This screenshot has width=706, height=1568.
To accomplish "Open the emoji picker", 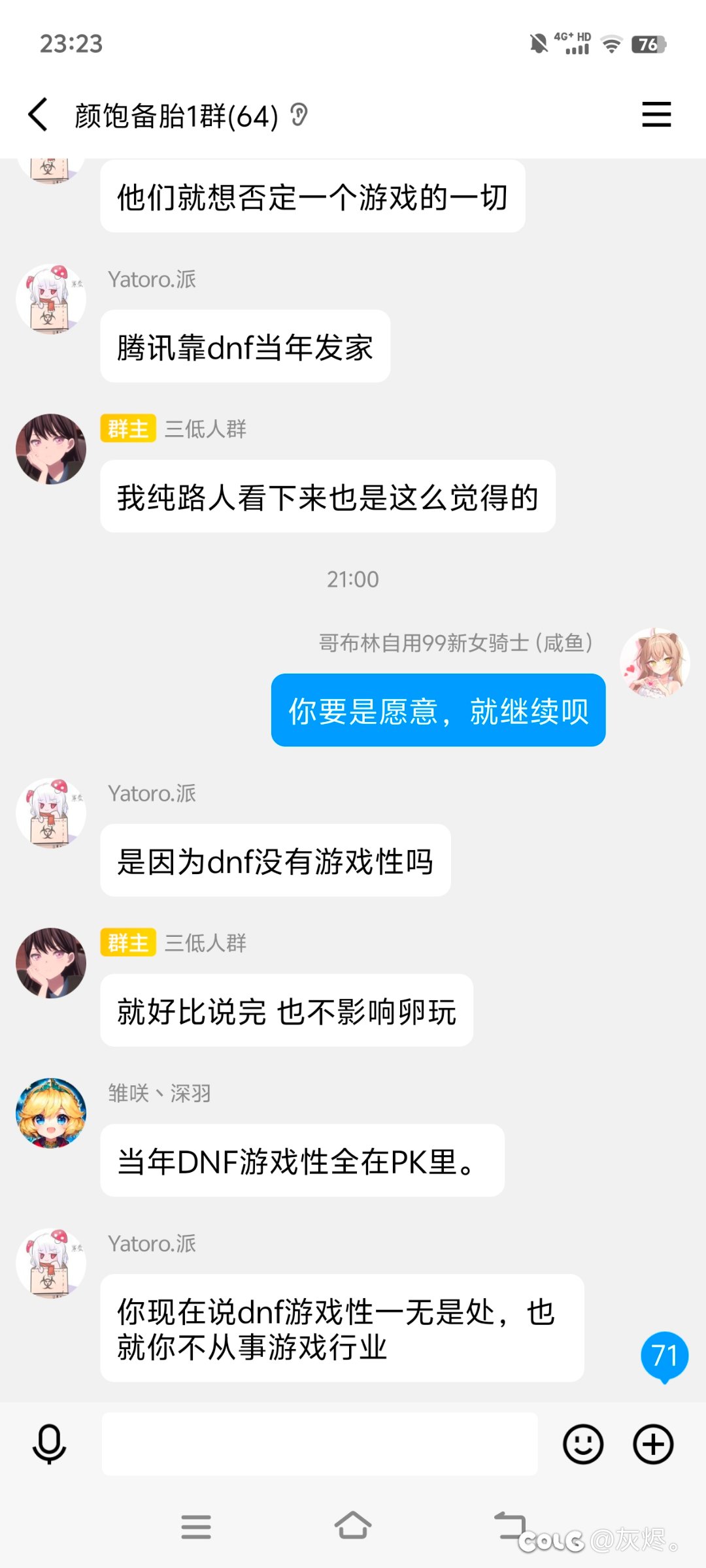I will click(x=583, y=1444).
